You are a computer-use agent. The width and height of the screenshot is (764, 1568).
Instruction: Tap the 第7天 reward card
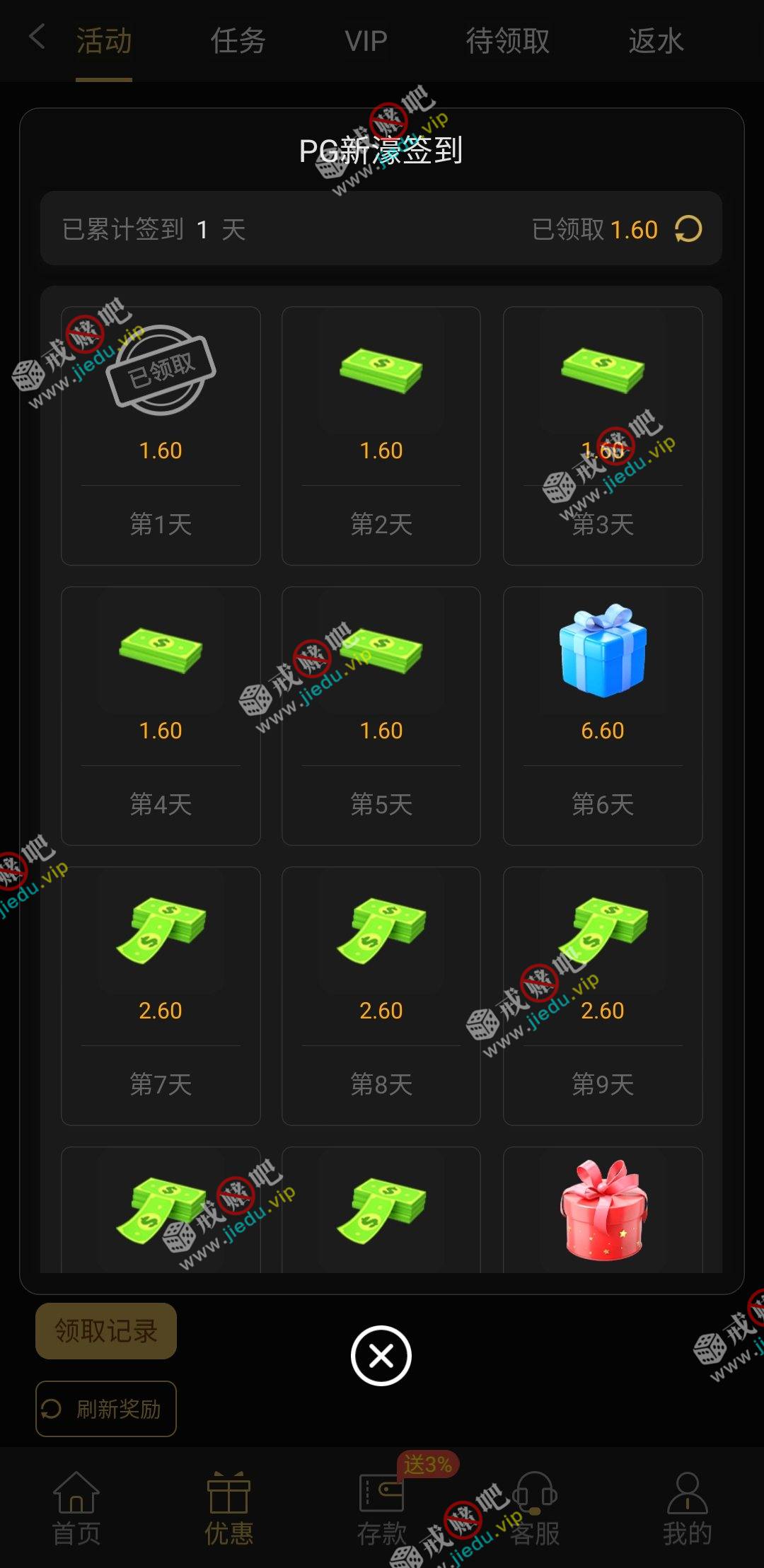161,995
